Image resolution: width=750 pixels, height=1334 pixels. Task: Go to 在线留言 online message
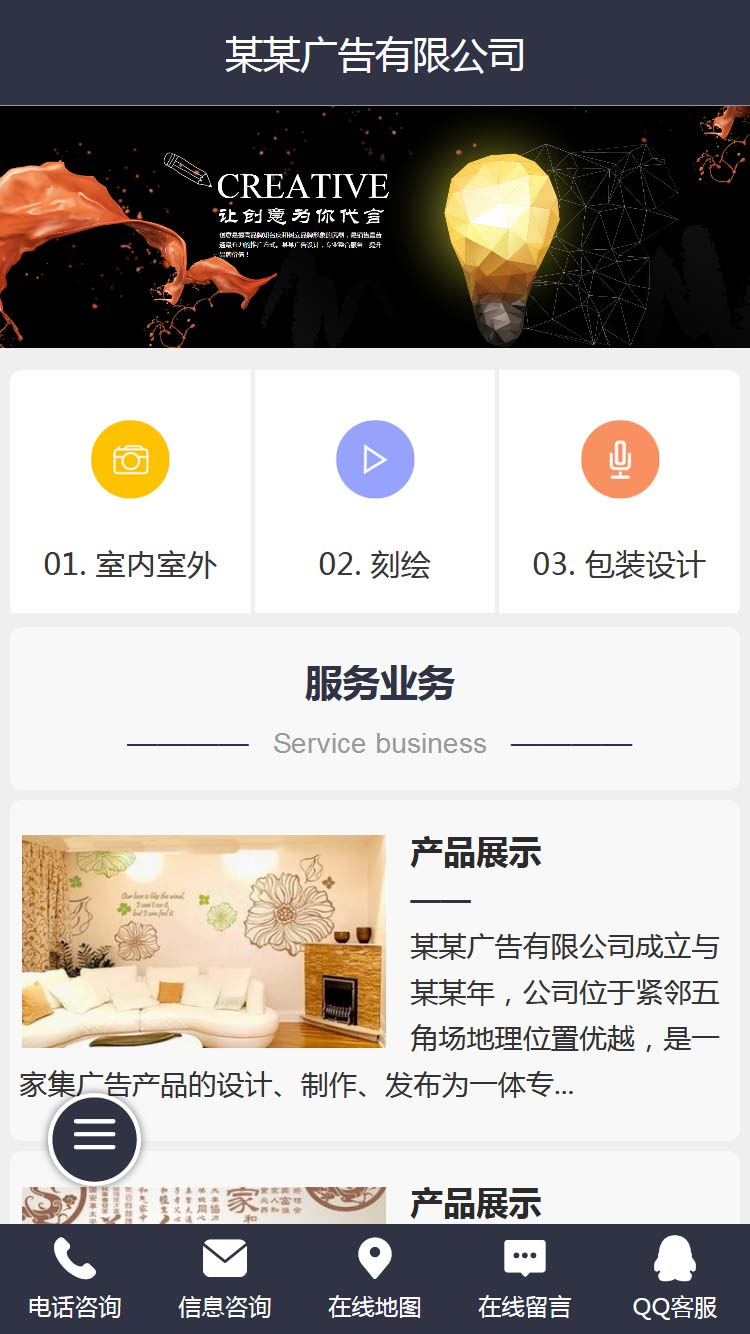pyautogui.click(x=525, y=1280)
